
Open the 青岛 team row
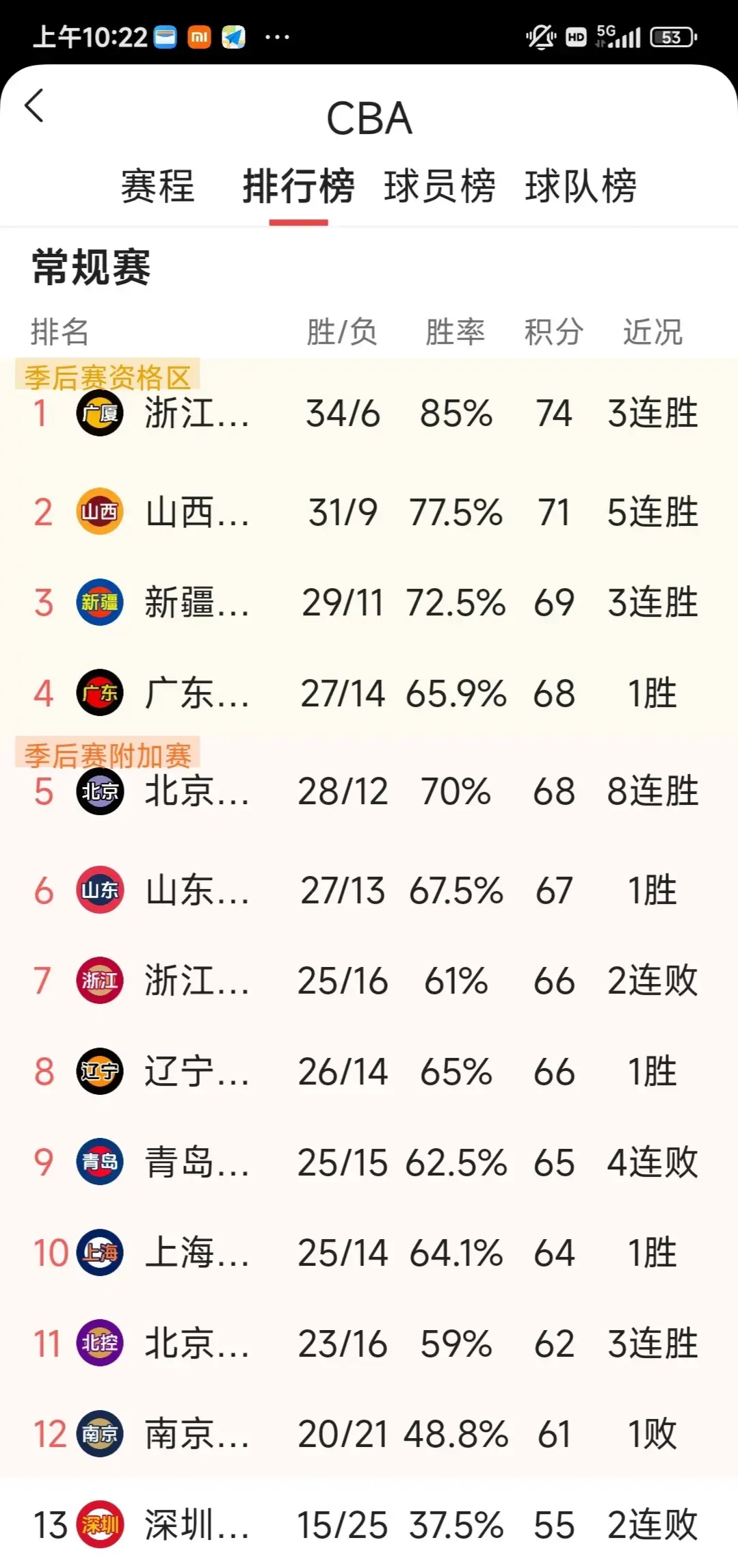197,1162
